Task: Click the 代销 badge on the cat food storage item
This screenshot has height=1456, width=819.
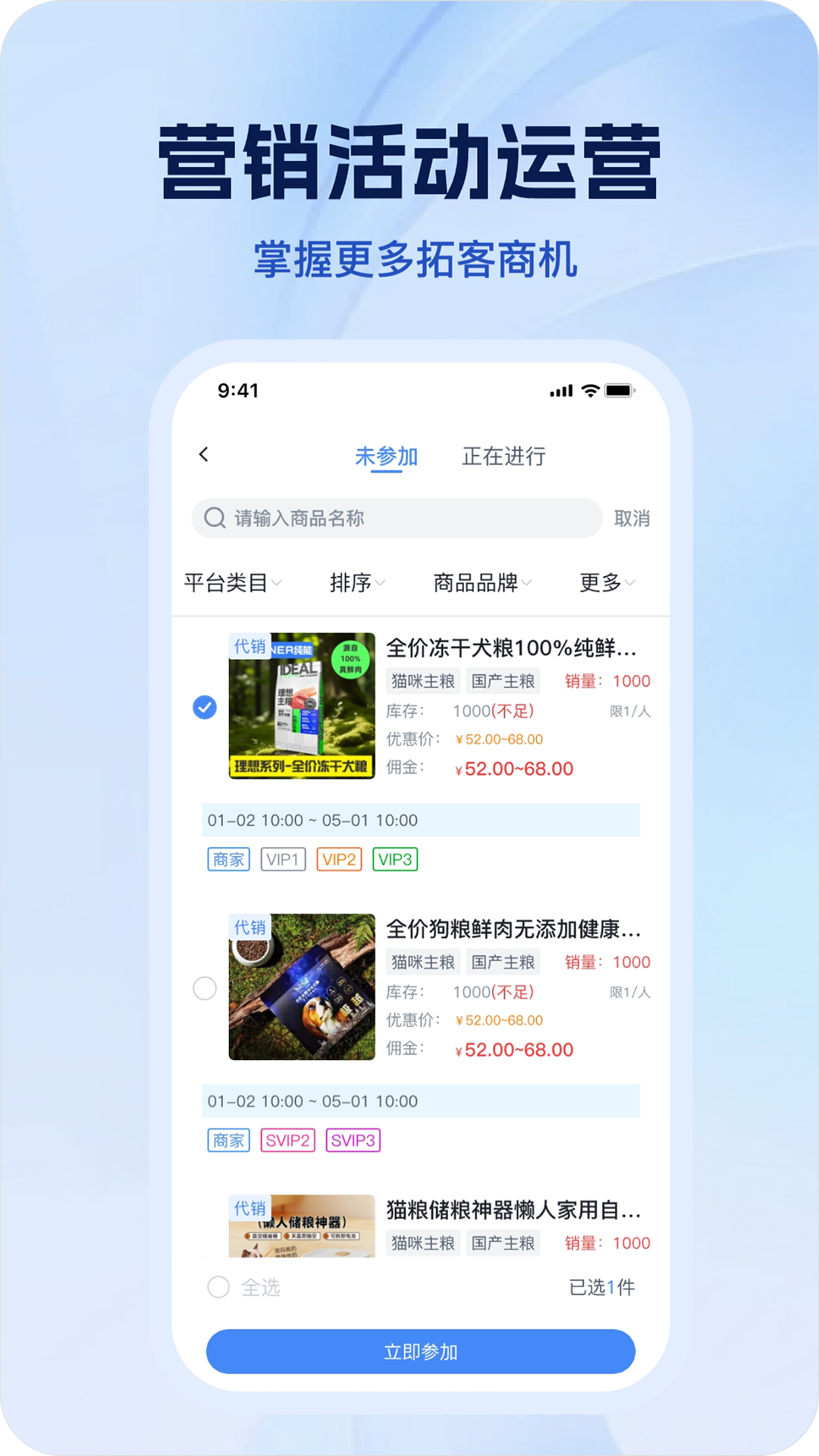Action: click(x=250, y=1209)
